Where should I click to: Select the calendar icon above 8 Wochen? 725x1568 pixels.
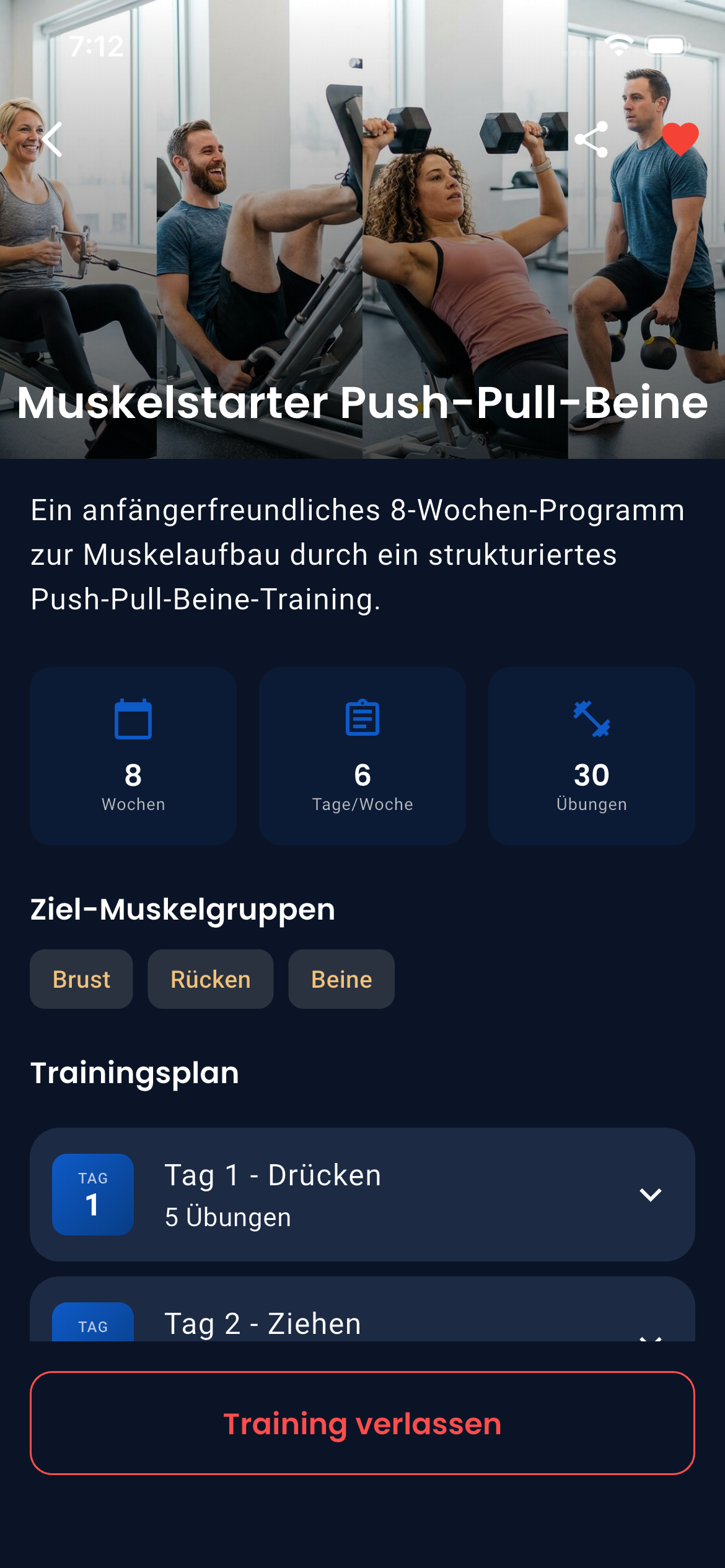(133, 720)
